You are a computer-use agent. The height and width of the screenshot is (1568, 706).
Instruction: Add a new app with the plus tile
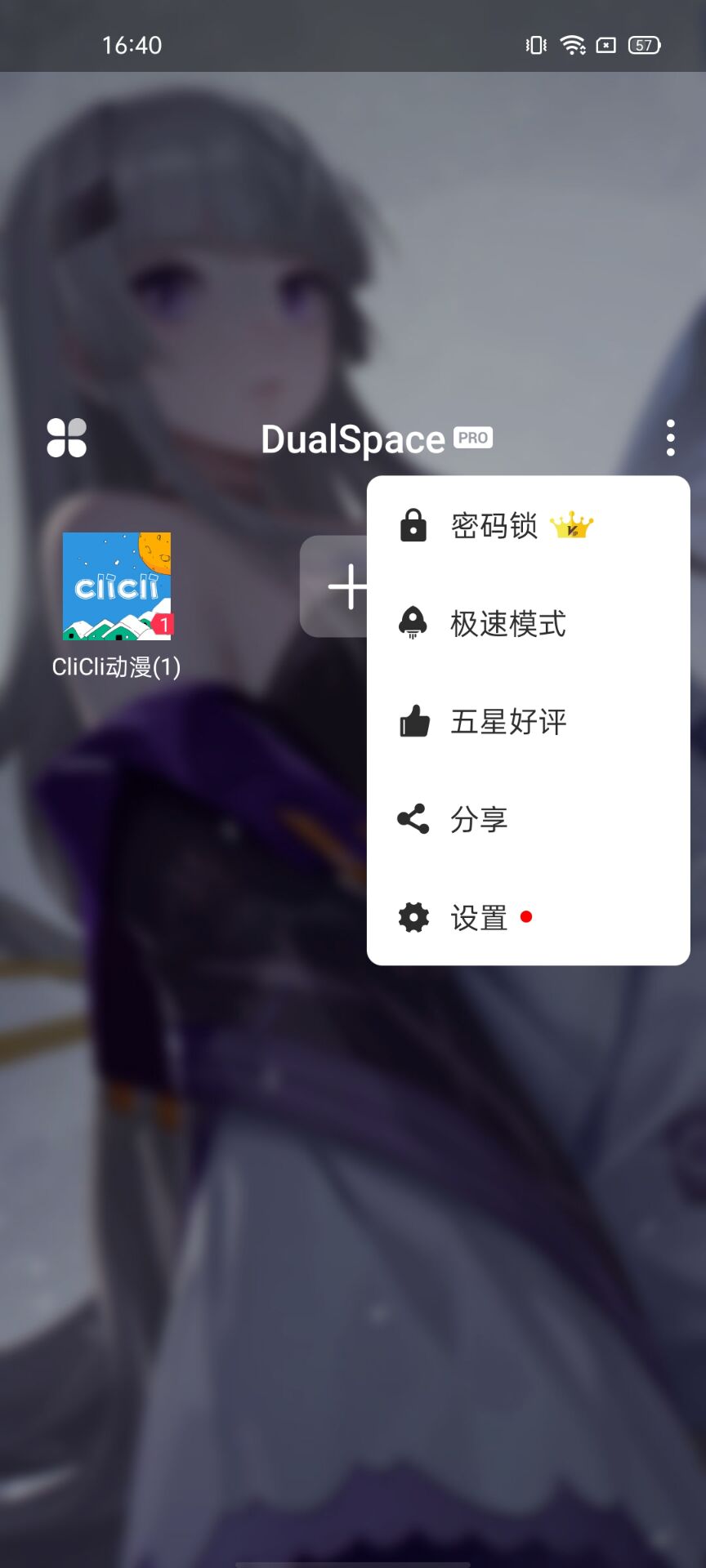(x=337, y=586)
